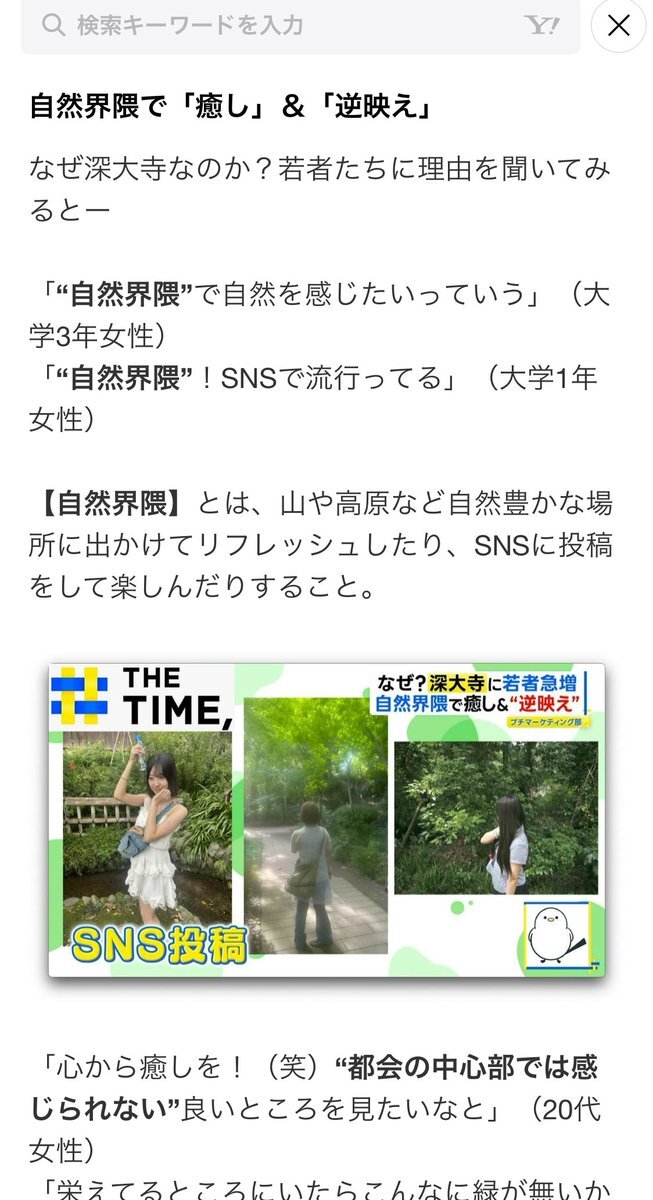Close the article with the X button
653x1200 pixels.
click(x=618, y=26)
